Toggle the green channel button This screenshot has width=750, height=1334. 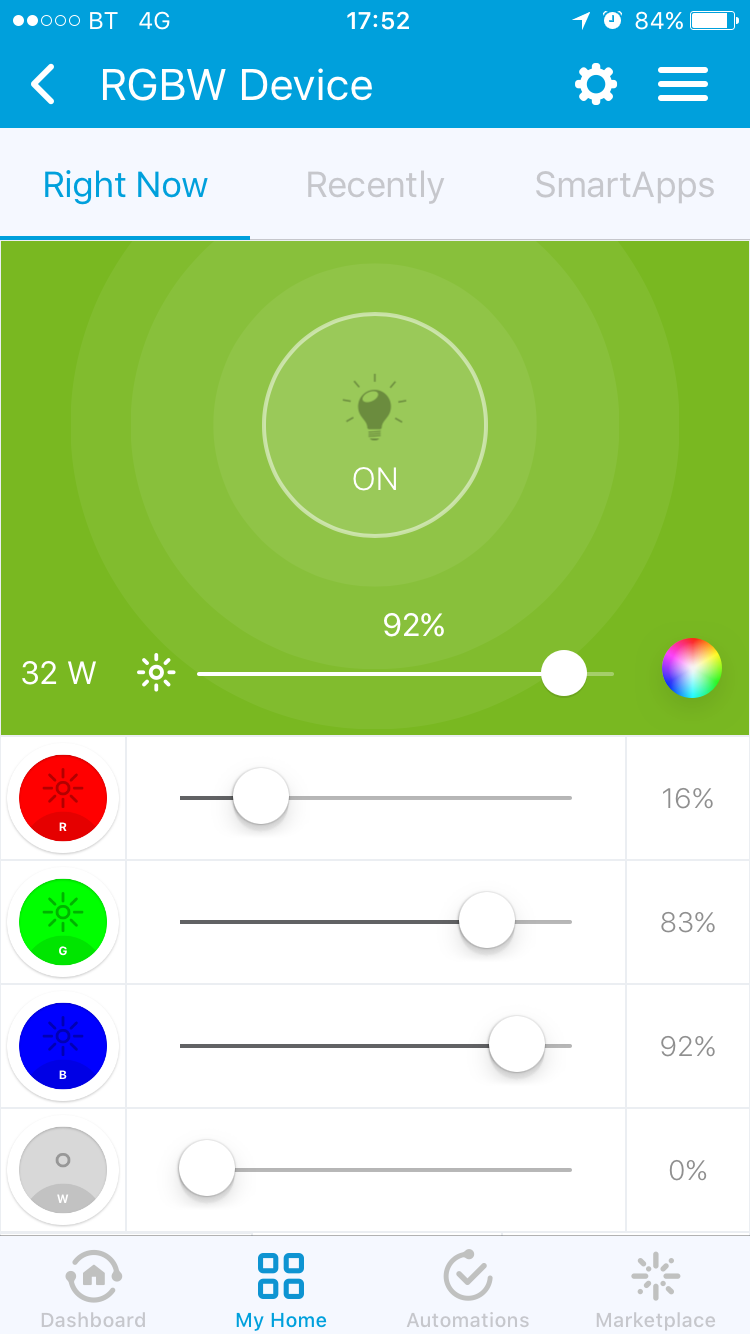[63, 922]
